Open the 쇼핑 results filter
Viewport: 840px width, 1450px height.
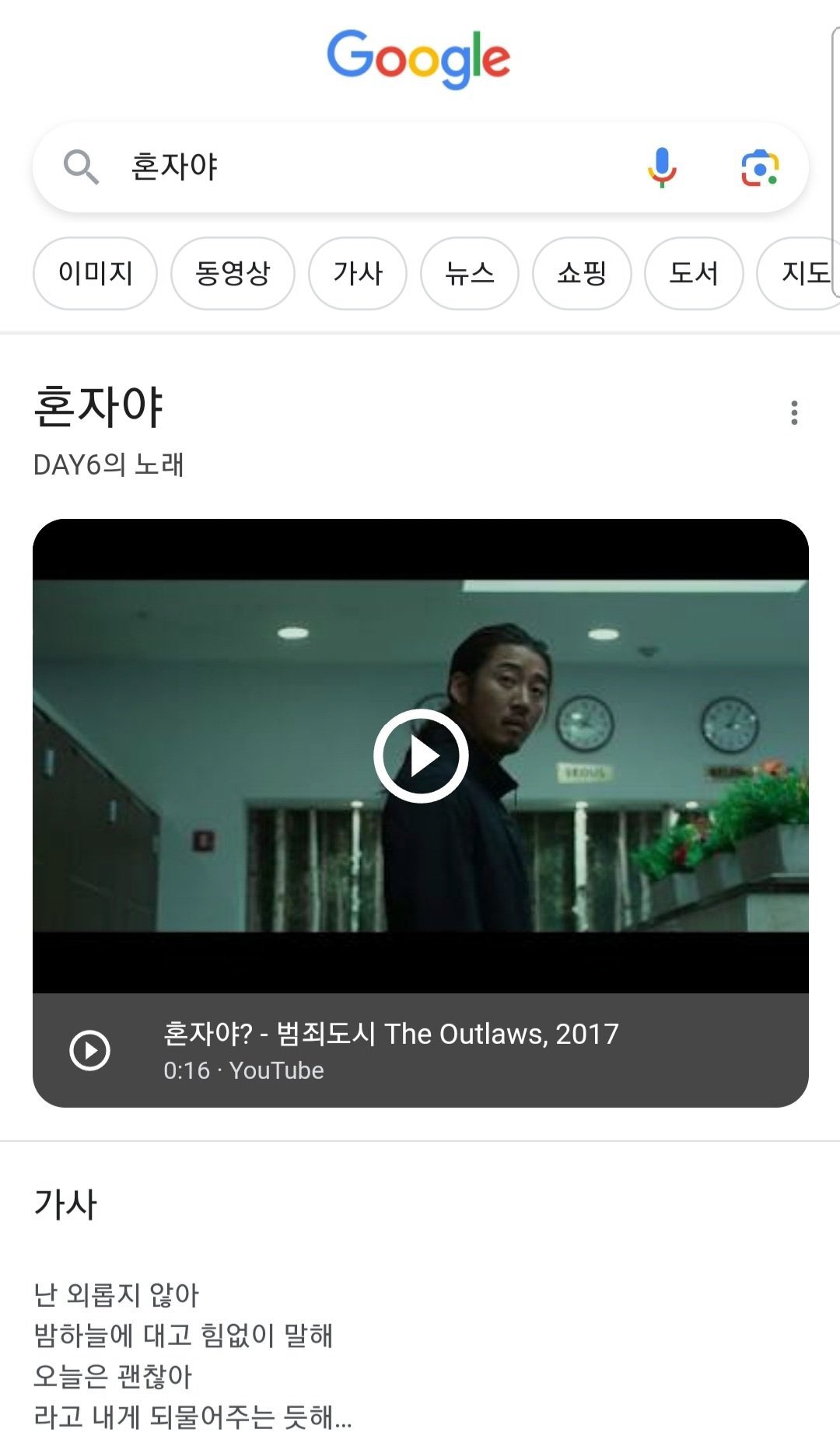[581, 274]
